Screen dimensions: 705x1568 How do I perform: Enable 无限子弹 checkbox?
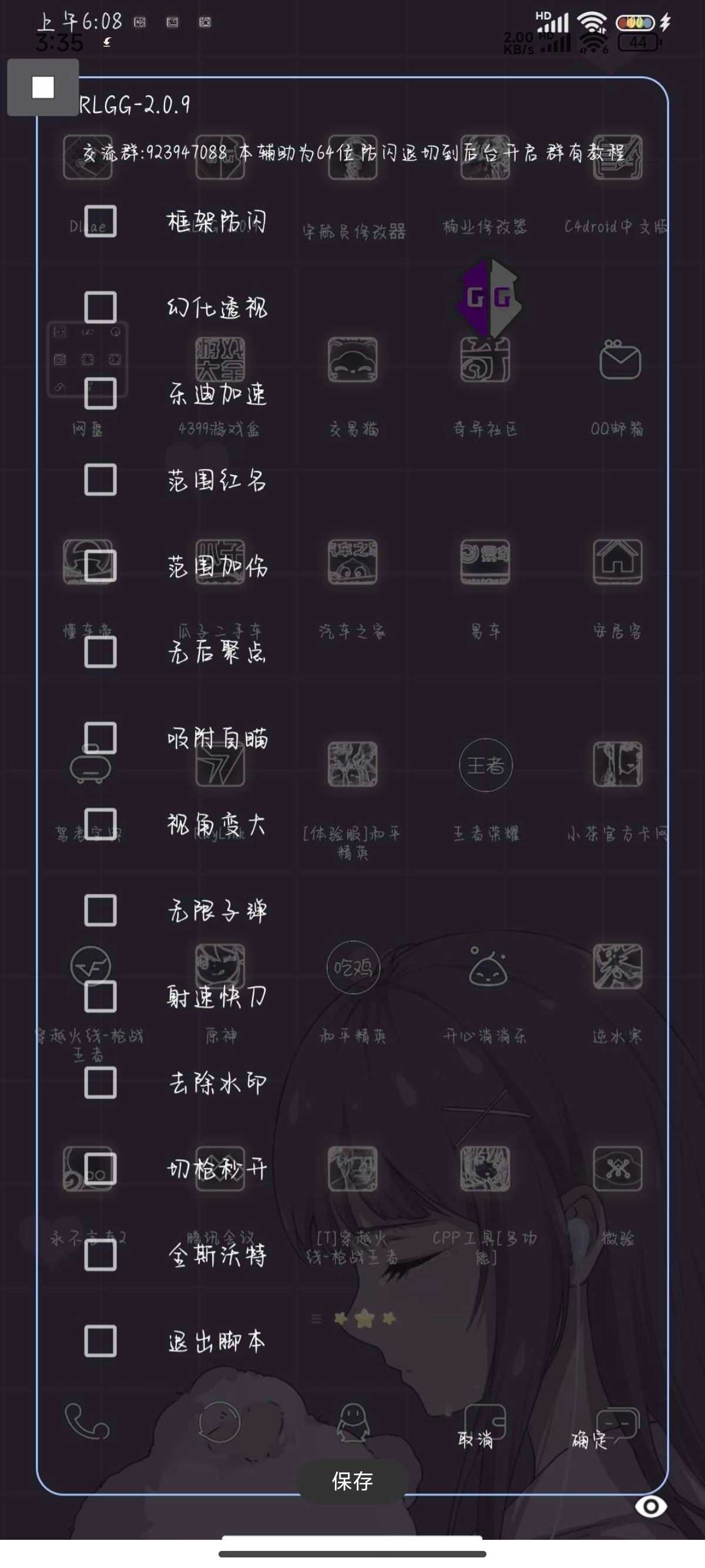pyautogui.click(x=100, y=911)
